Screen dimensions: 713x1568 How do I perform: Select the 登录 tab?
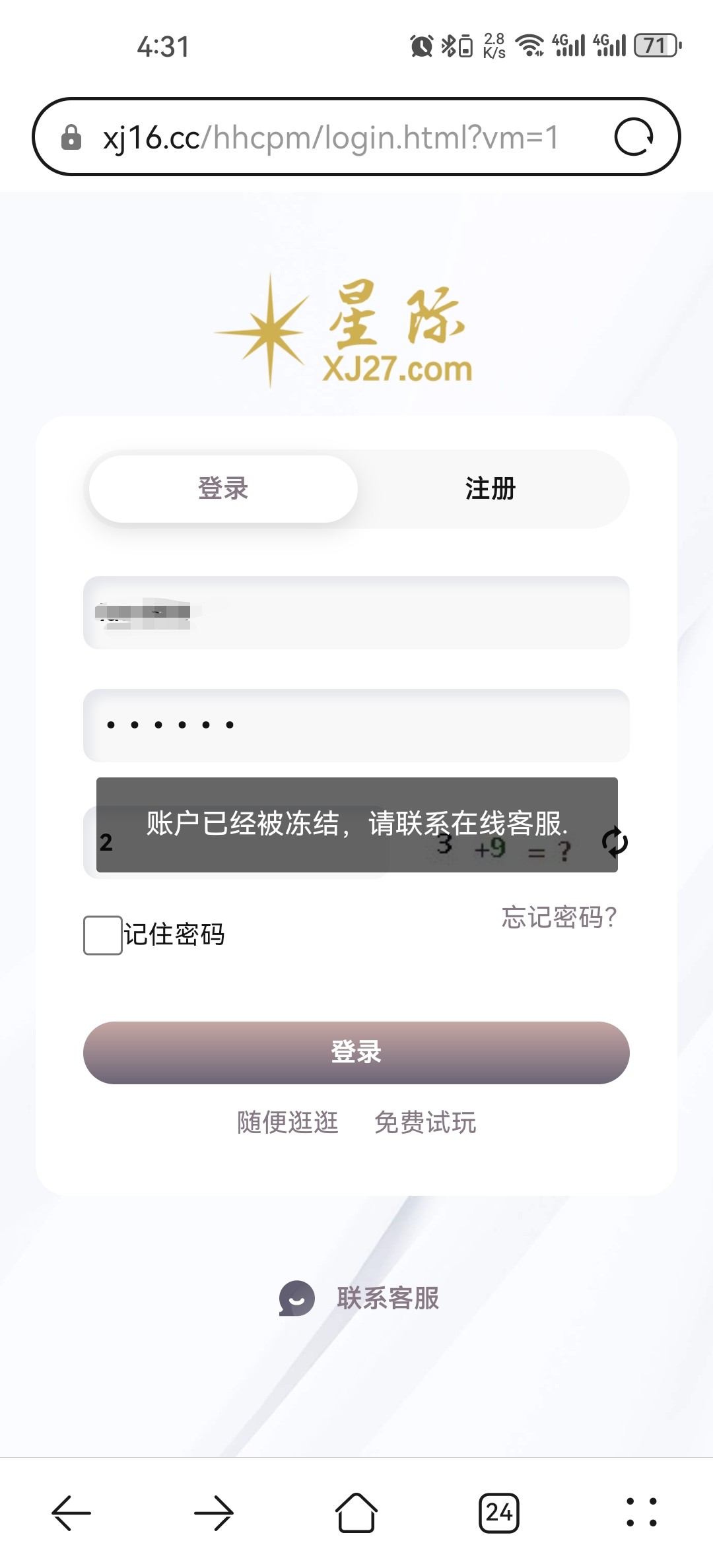pyautogui.click(x=223, y=489)
